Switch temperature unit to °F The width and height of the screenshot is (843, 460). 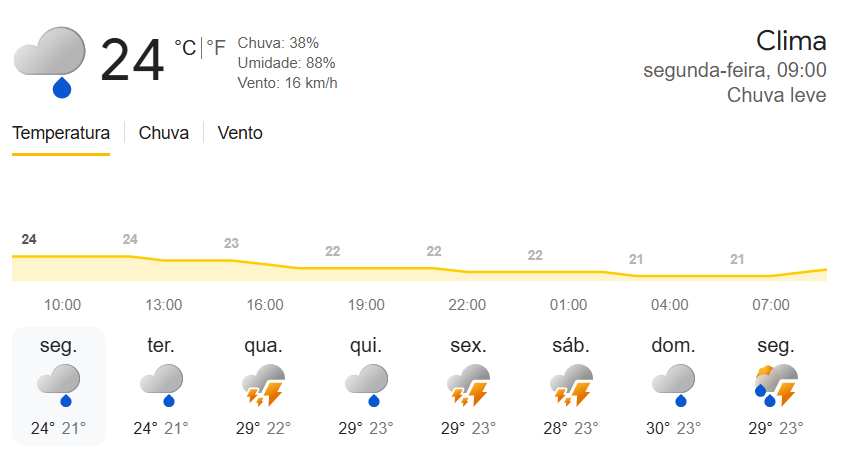[x=216, y=47]
